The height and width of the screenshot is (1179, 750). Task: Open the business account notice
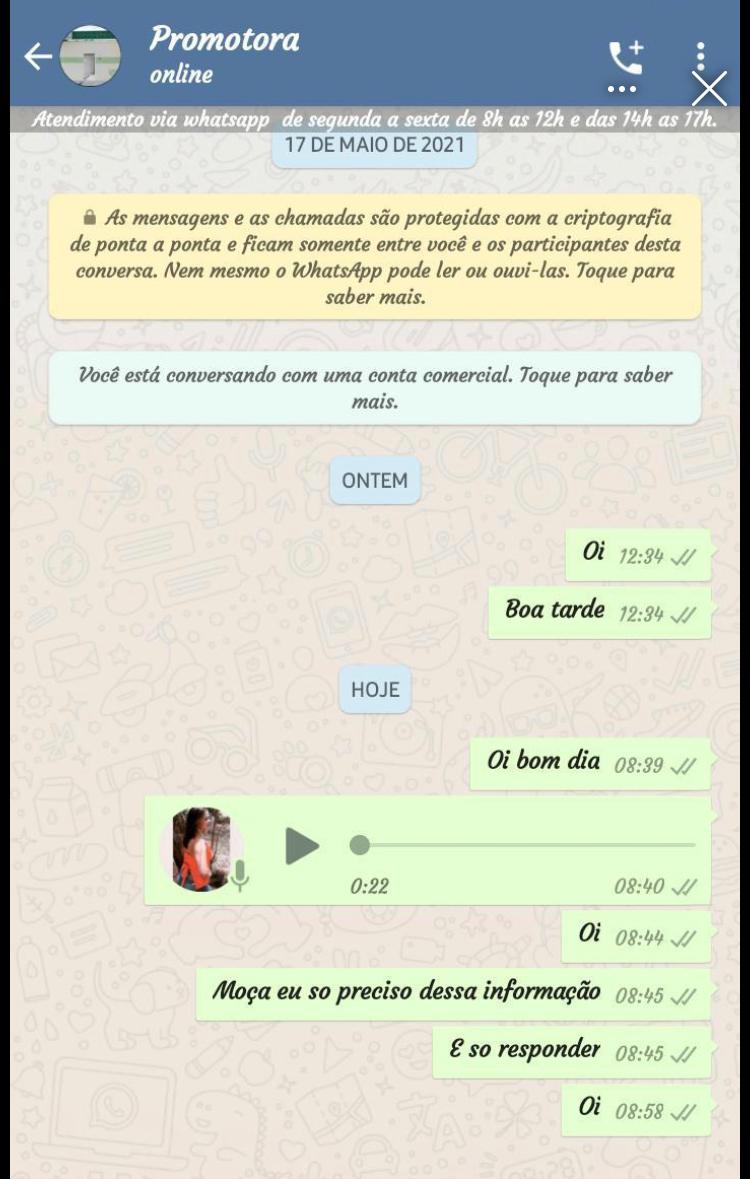click(x=374, y=388)
